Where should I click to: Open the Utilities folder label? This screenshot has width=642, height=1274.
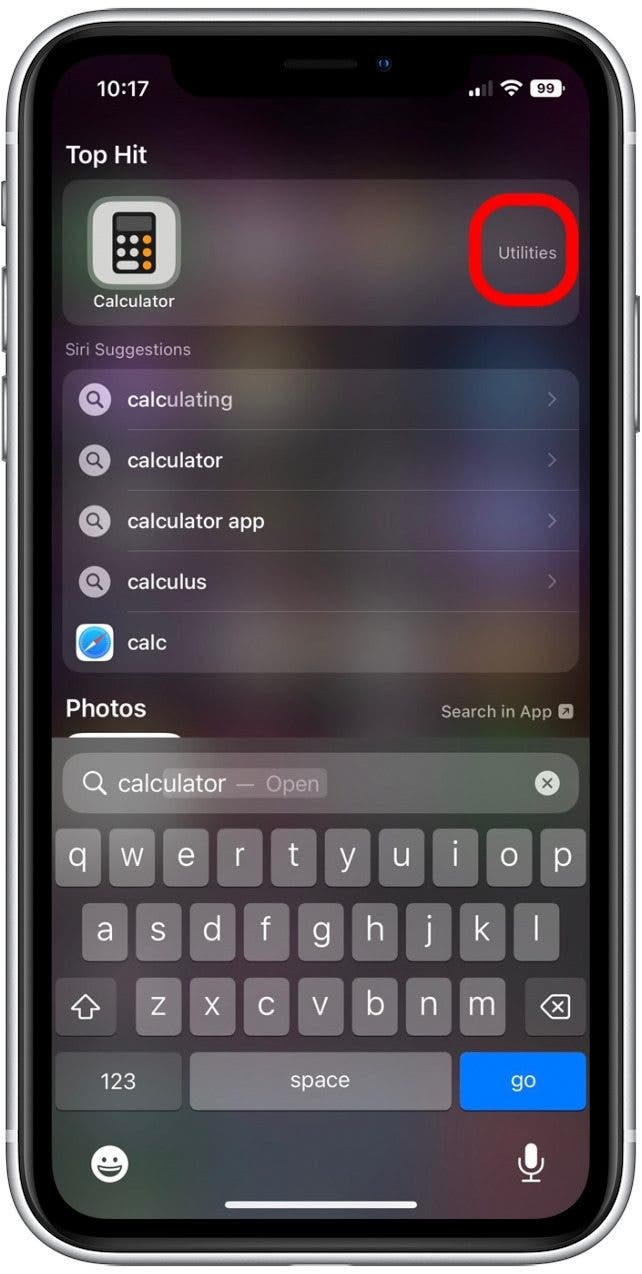coord(526,252)
